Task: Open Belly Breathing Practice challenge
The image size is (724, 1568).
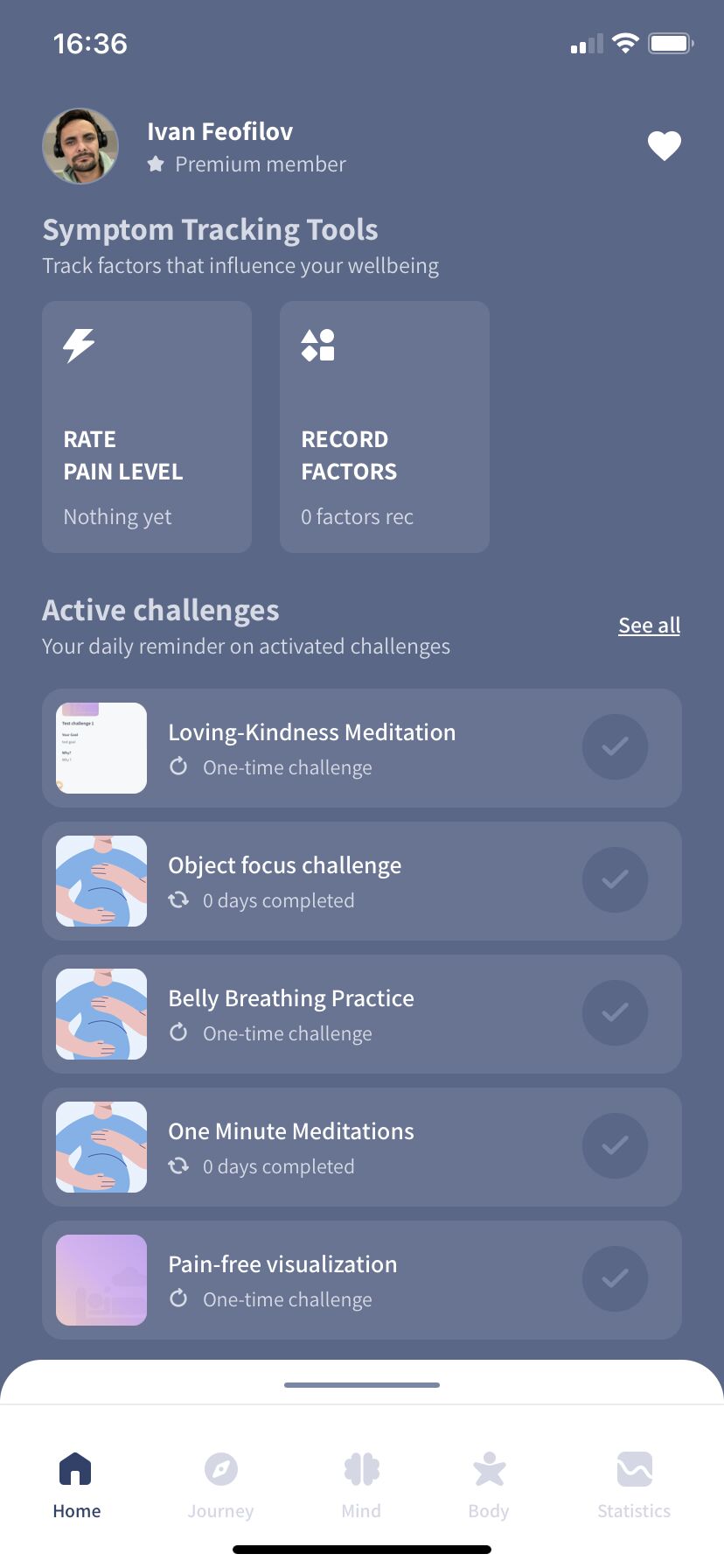Action: (362, 1014)
